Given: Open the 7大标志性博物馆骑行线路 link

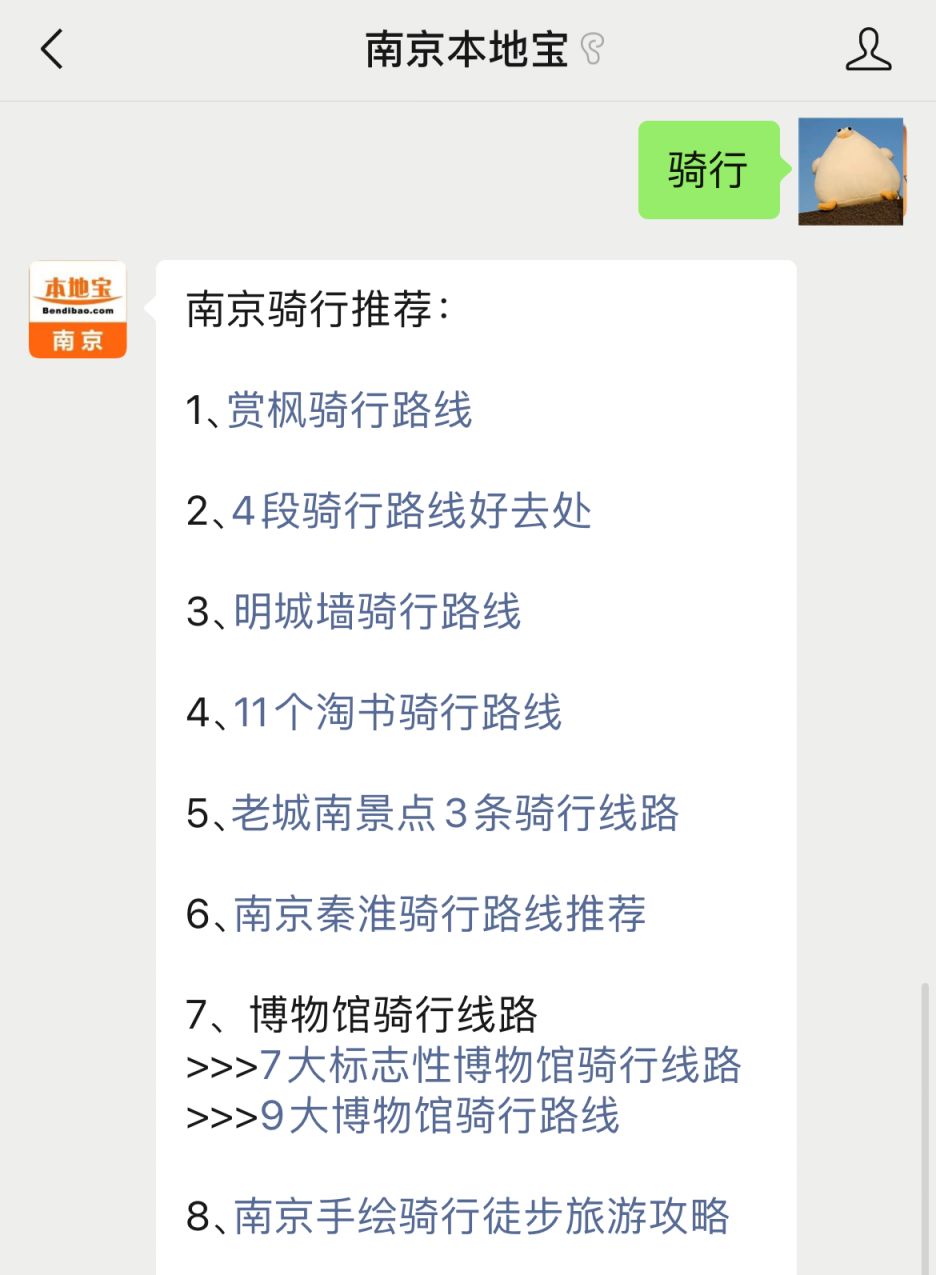Looking at the screenshot, I should click(500, 1065).
